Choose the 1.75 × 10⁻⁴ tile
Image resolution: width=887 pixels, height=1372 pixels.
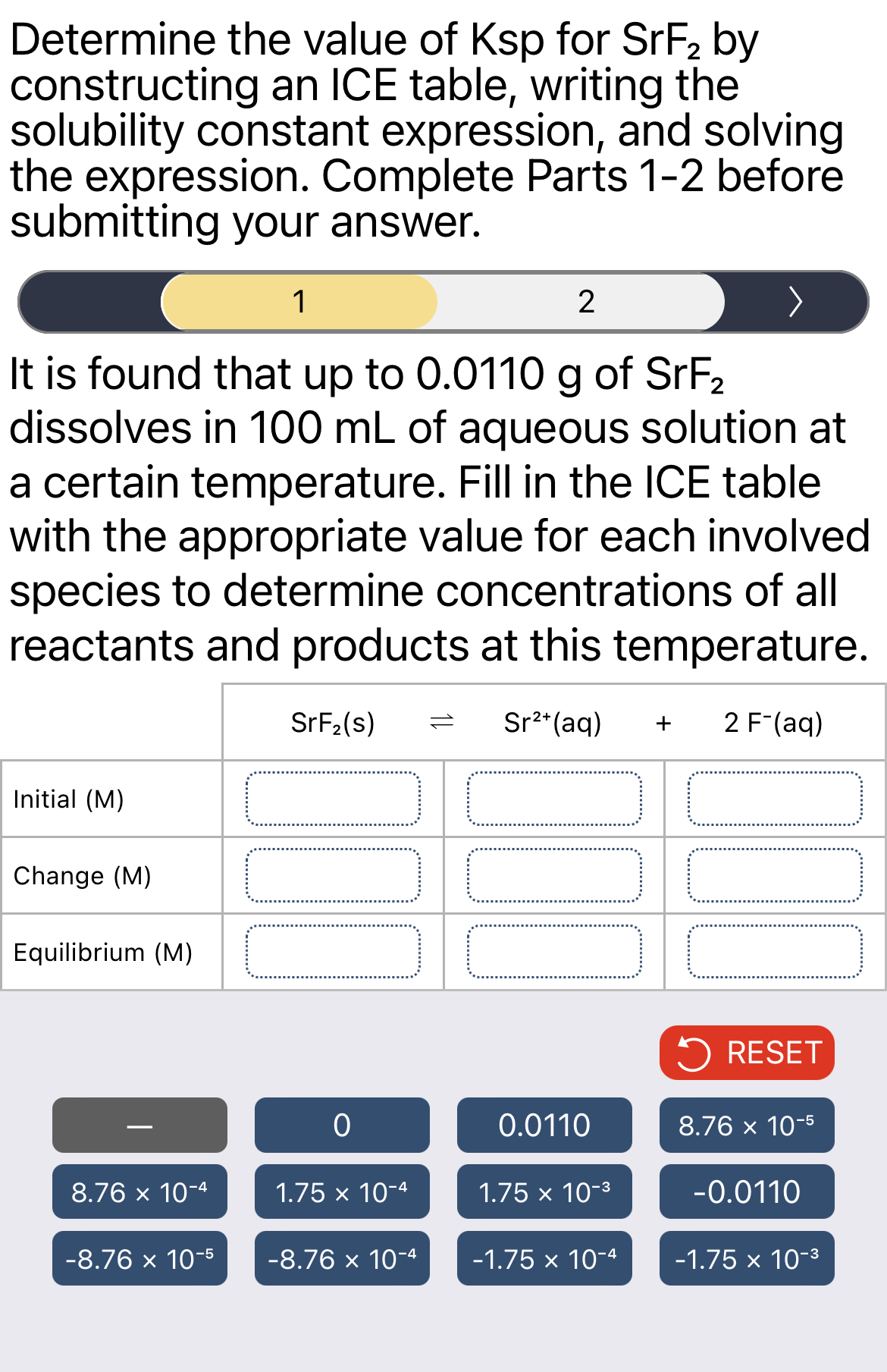pos(341,1191)
